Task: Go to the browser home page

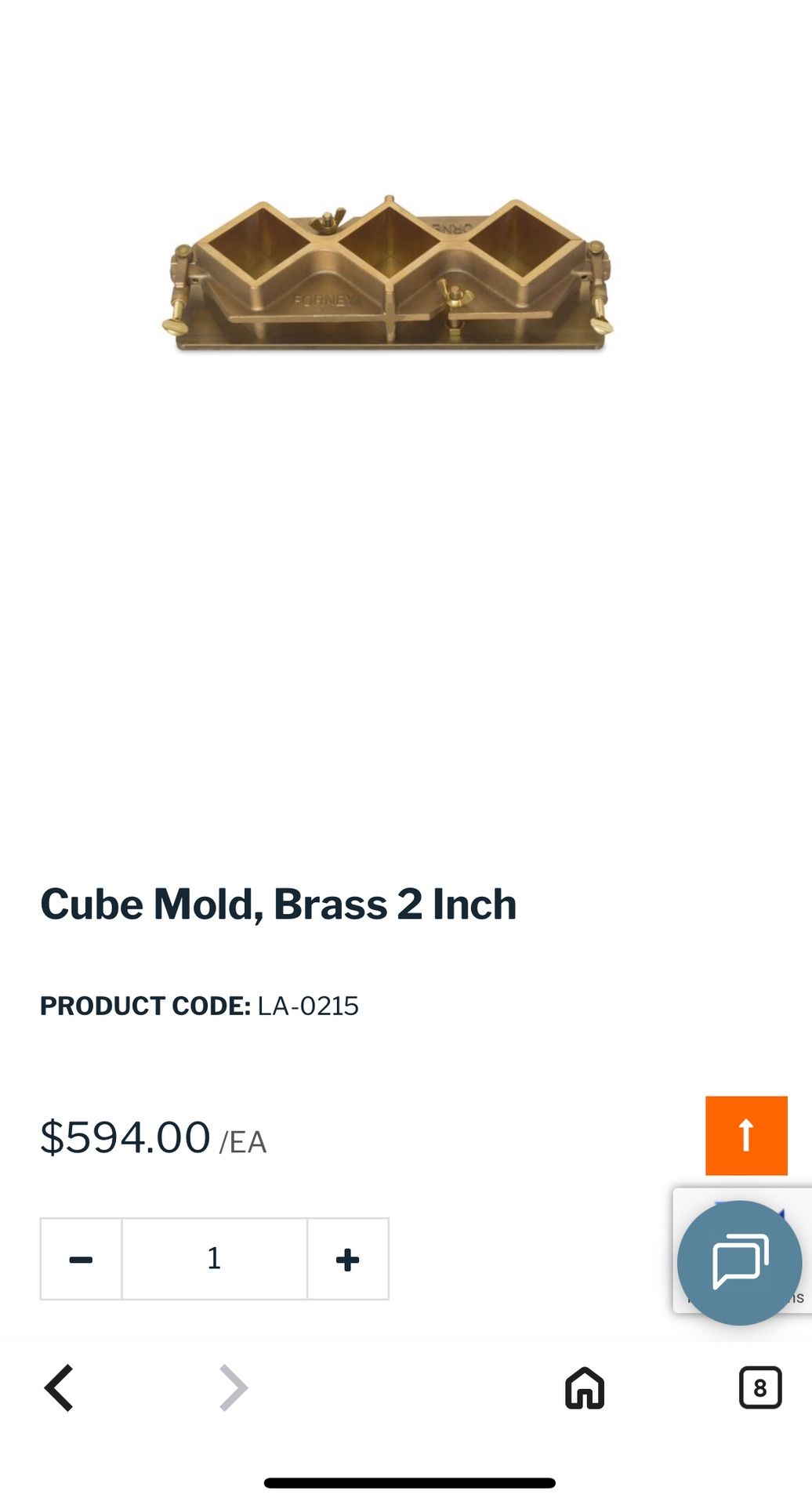Action: 585,1387
